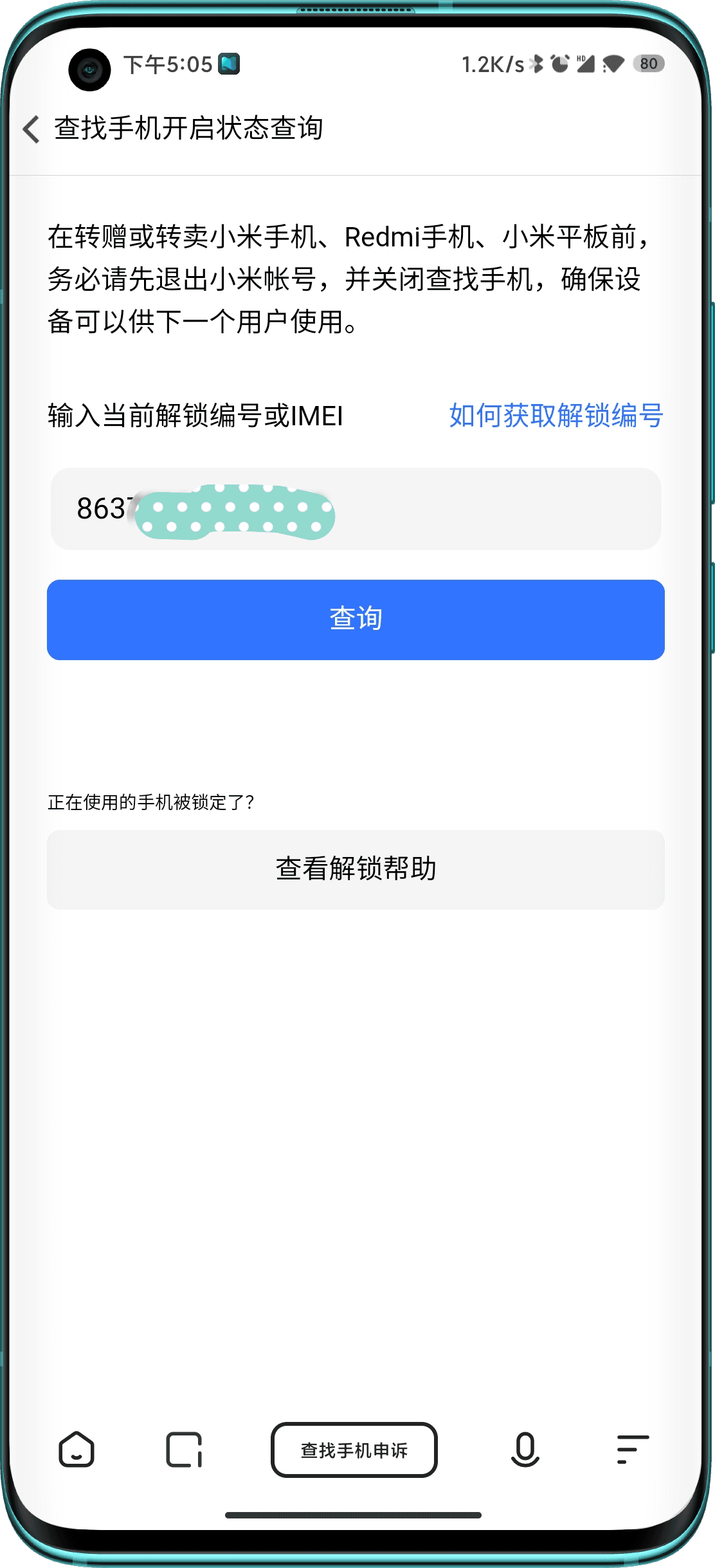Go back from 查找手机开启状态查询 page
Screen dimensions: 715x1568
(31, 129)
